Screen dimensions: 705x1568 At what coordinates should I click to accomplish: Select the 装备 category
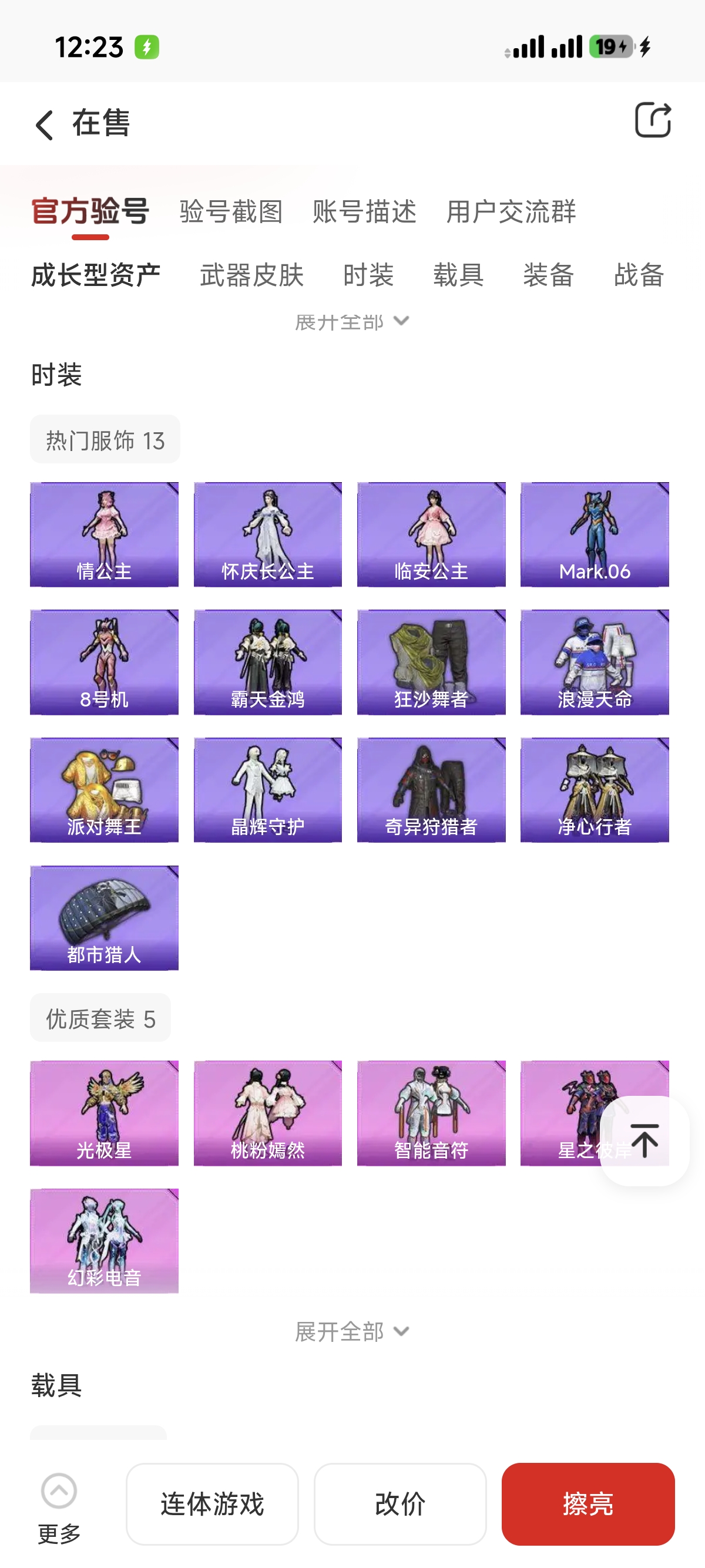coord(548,275)
